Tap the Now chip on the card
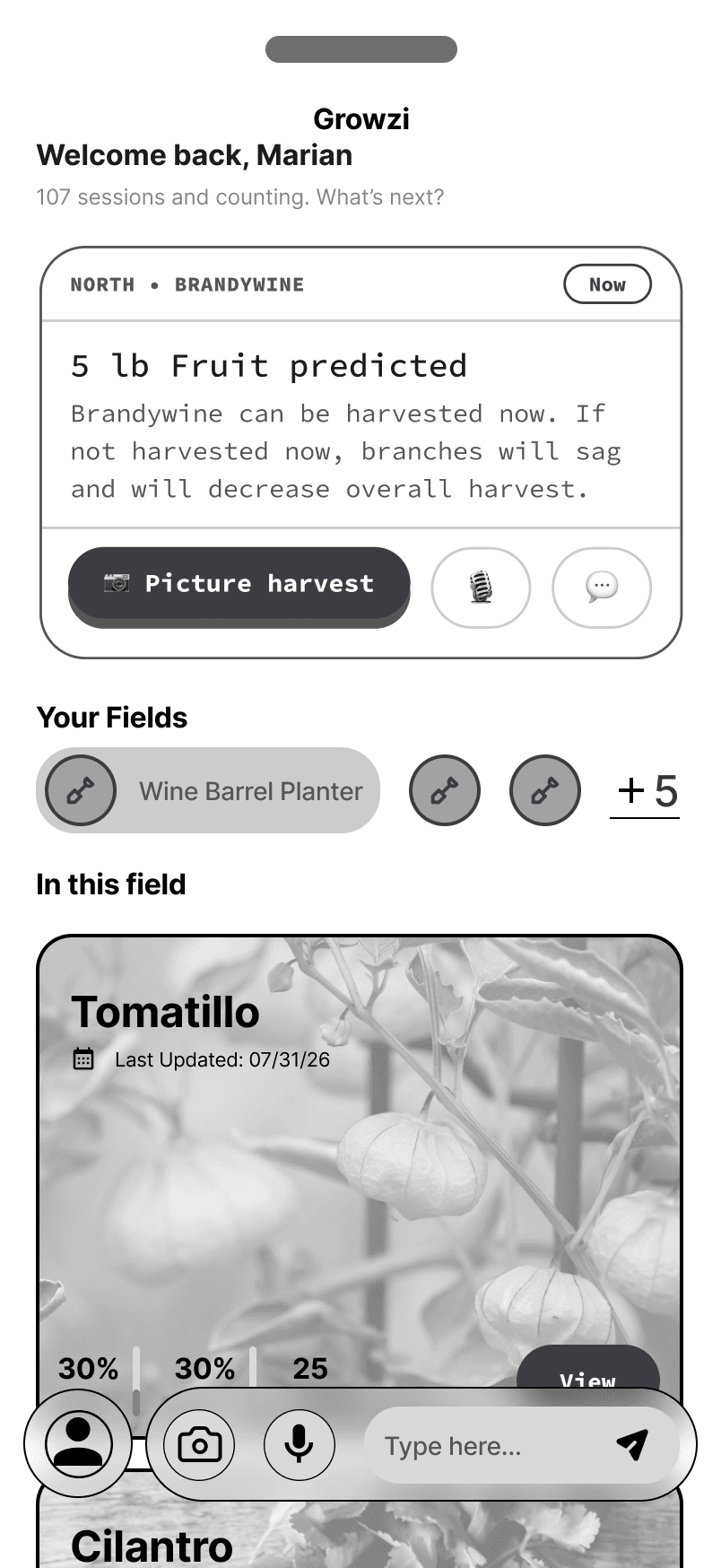721x1568 pixels. tap(607, 284)
